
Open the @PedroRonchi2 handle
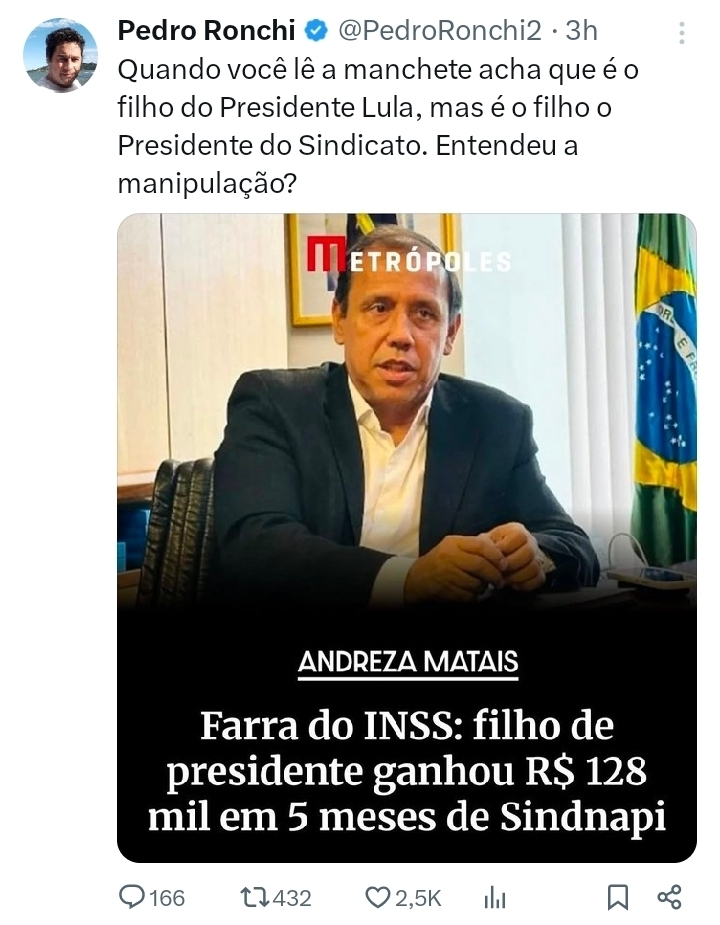pos(441,31)
